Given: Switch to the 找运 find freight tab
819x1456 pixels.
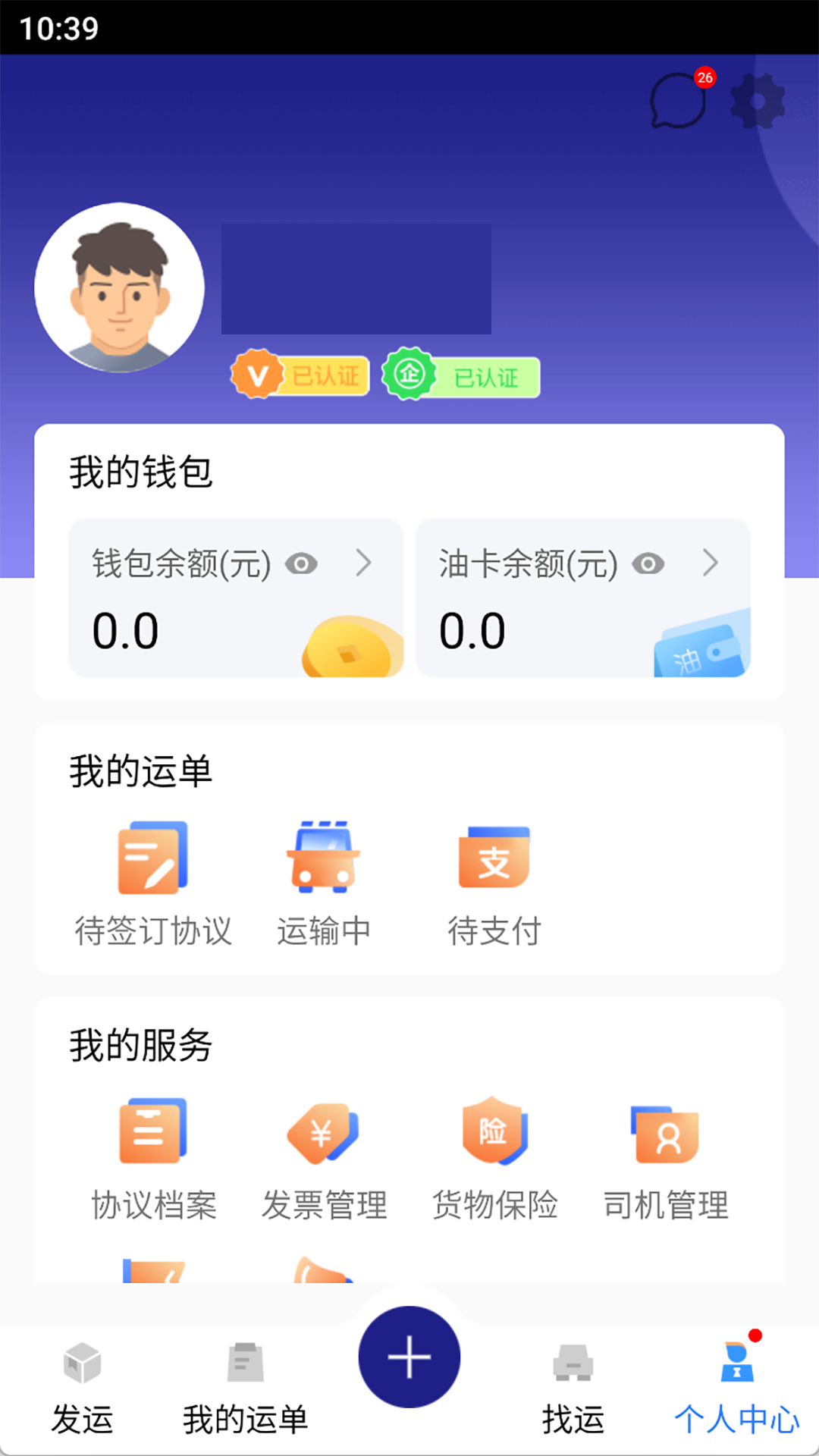Looking at the screenshot, I should [573, 1395].
